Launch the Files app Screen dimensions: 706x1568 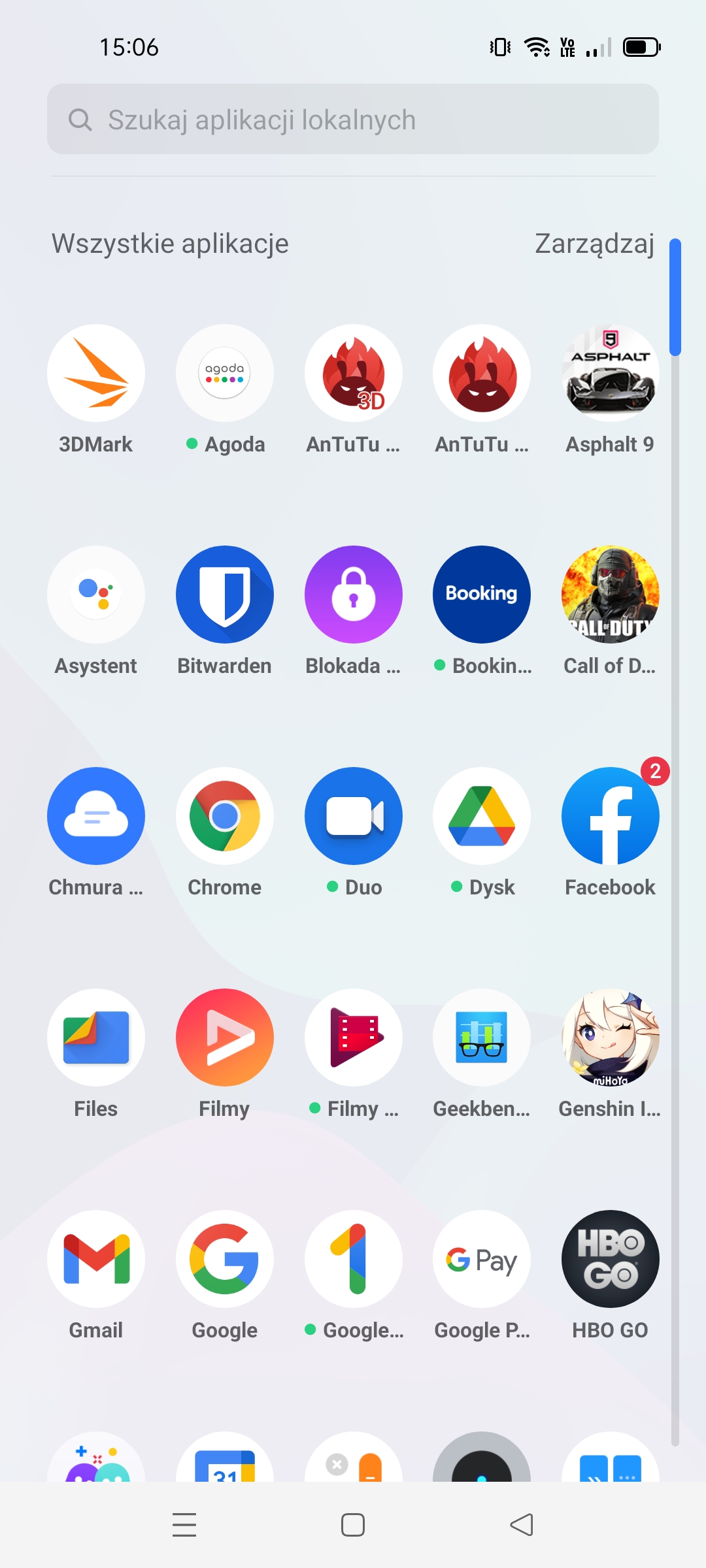pos(96,1037)
